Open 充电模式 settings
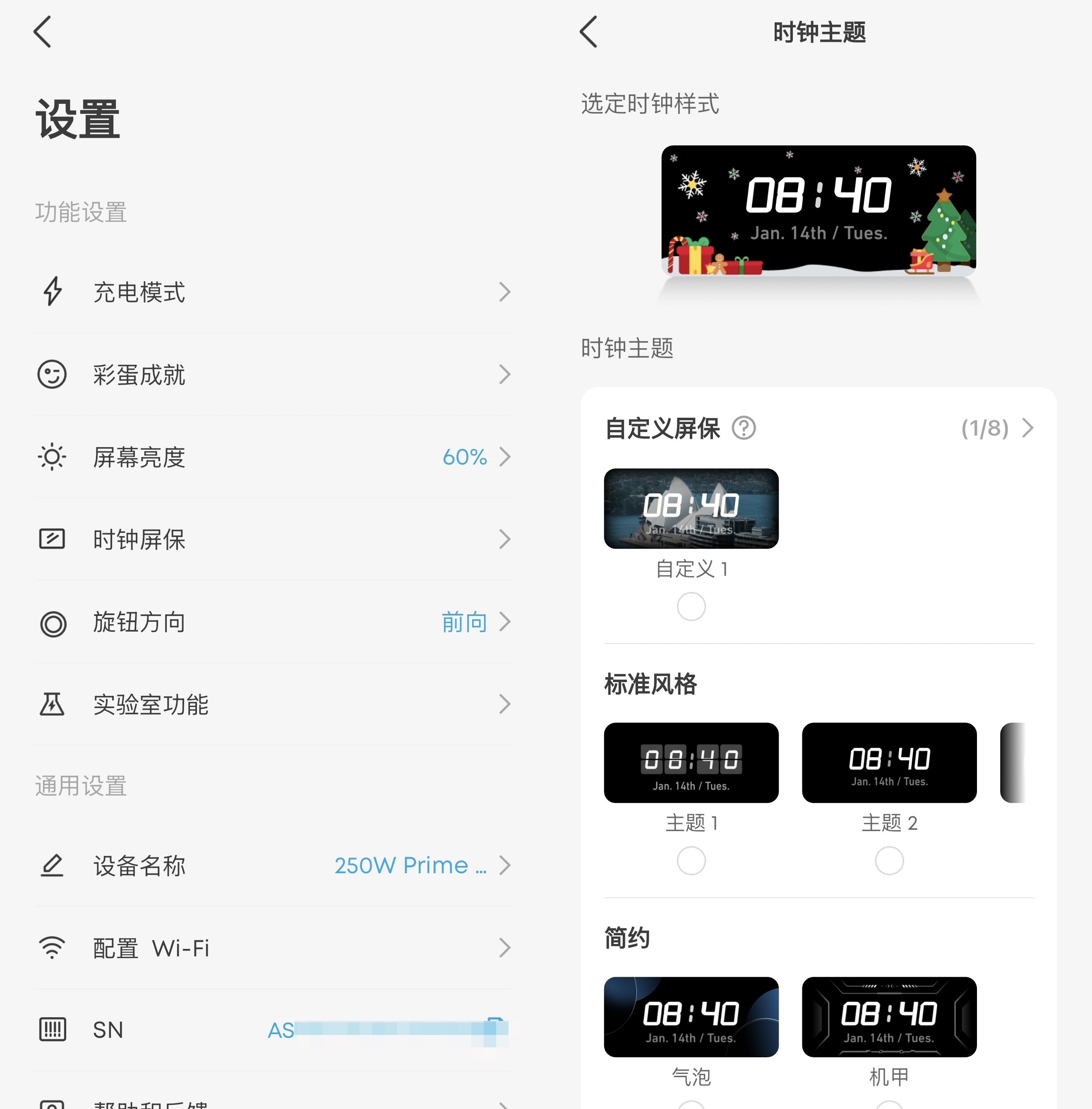The height and width of the screenshot is (1109, 1092). [x=272, y=292]
